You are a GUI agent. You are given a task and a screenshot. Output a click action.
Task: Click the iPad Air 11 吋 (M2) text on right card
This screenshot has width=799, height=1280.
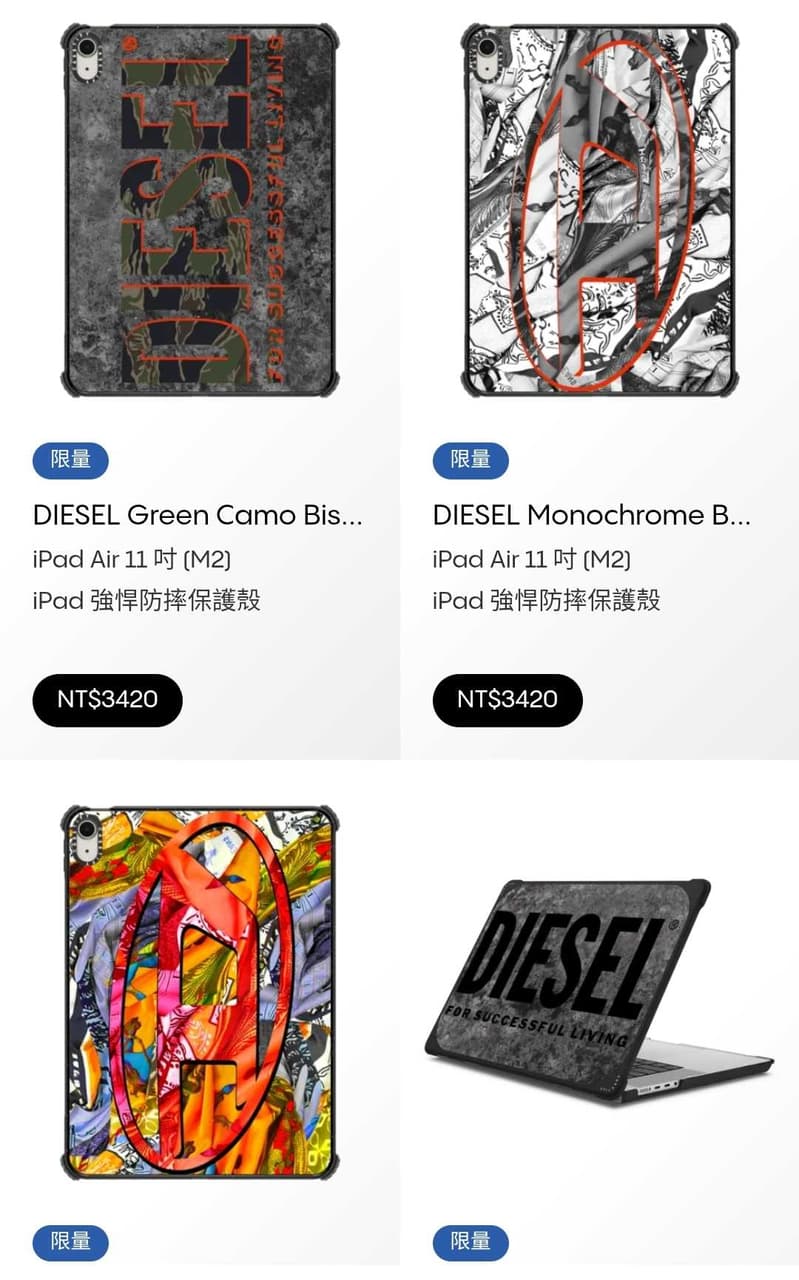(x=533, y=559)
